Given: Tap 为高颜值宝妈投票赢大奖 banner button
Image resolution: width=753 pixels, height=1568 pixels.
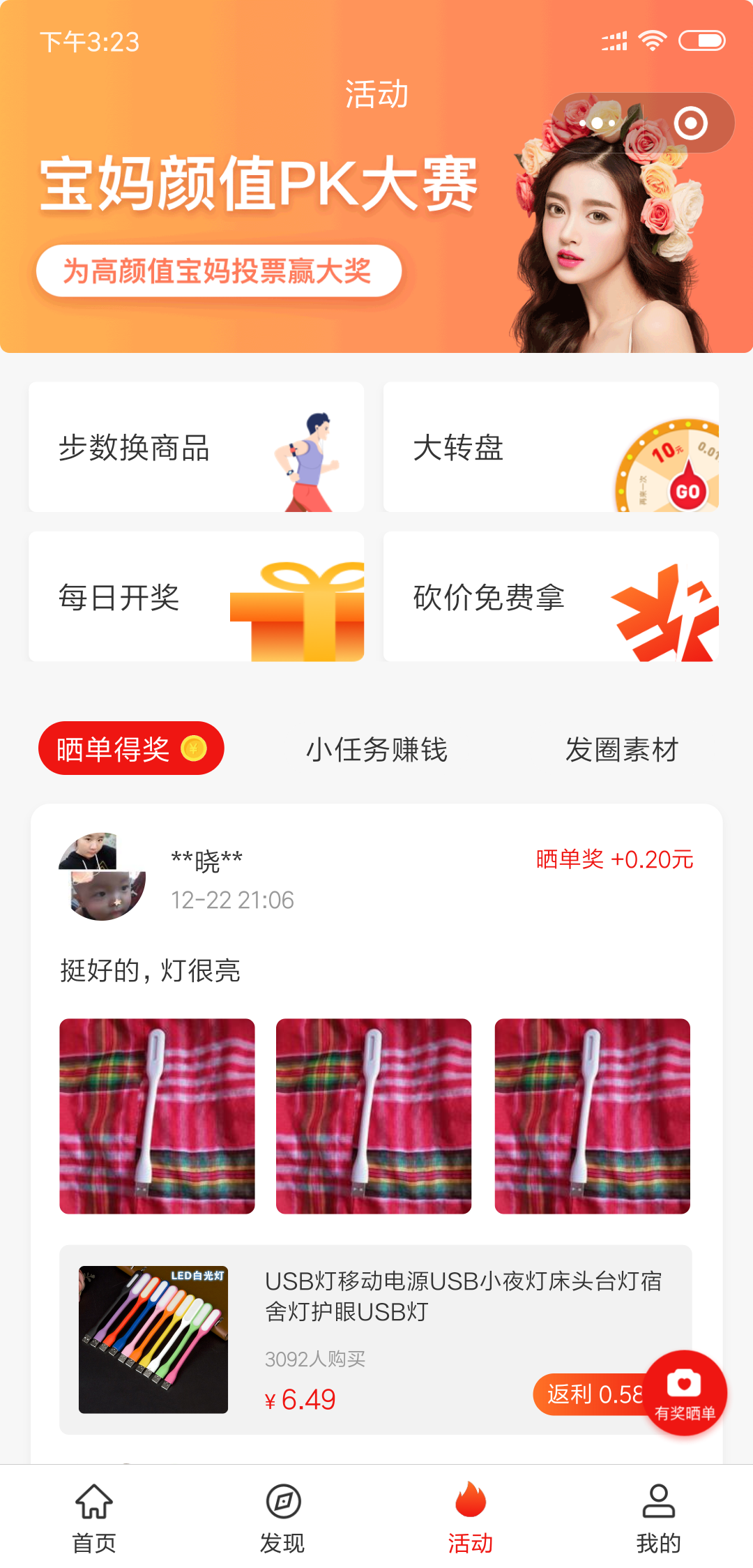Looking at the screenshot, I should pos(219,271).
